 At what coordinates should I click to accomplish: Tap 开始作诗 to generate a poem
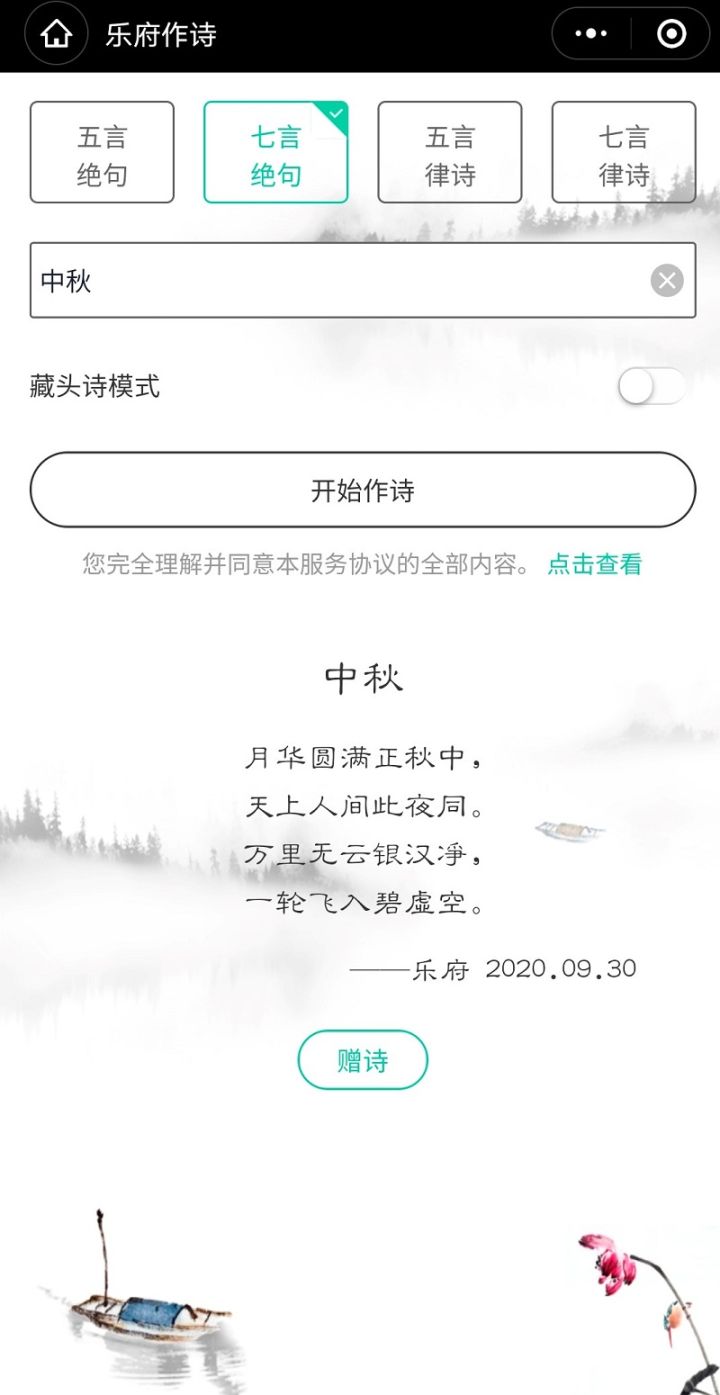(362, 490)
